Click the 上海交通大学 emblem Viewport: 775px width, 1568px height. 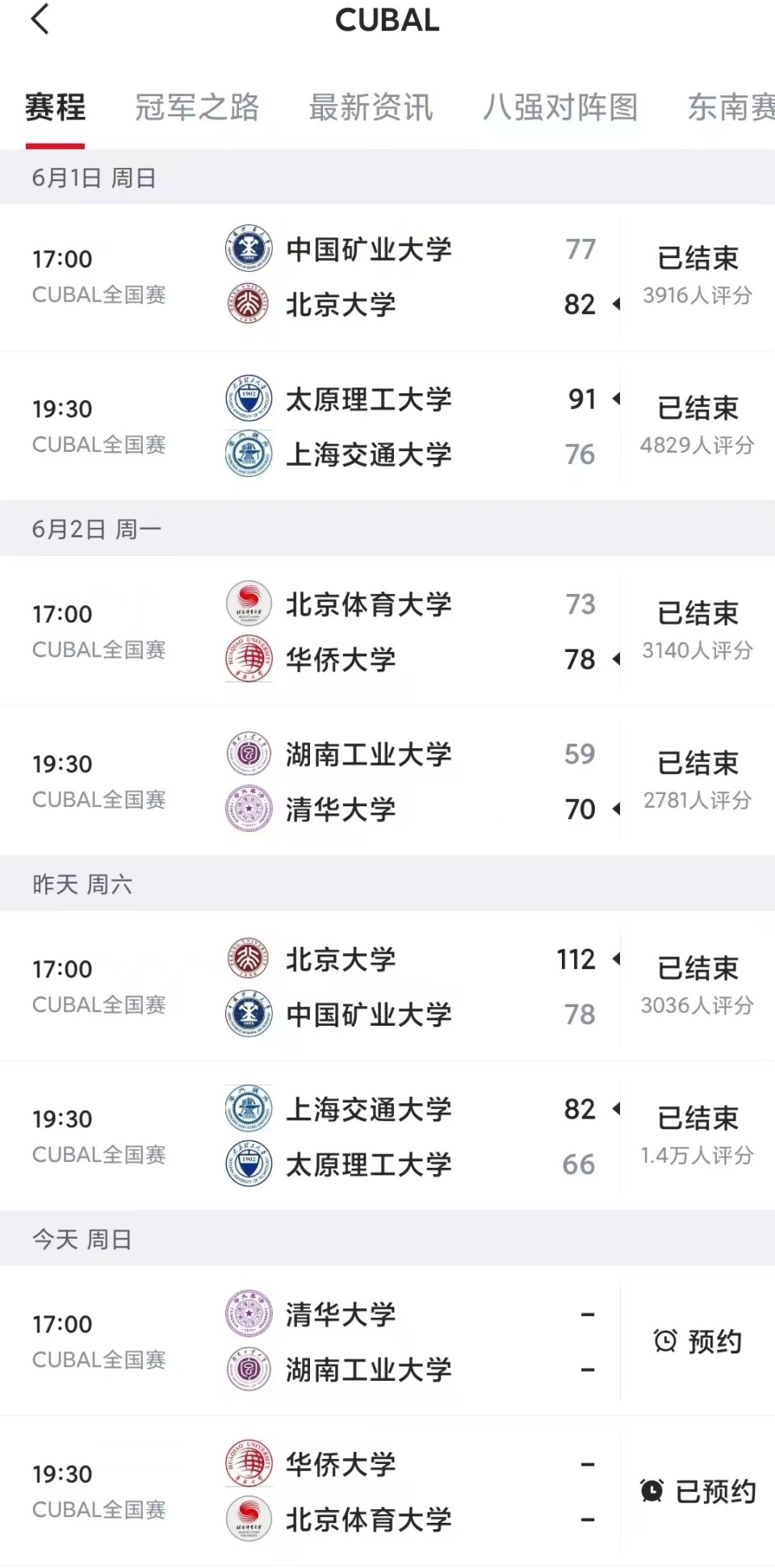coord(248,454)
